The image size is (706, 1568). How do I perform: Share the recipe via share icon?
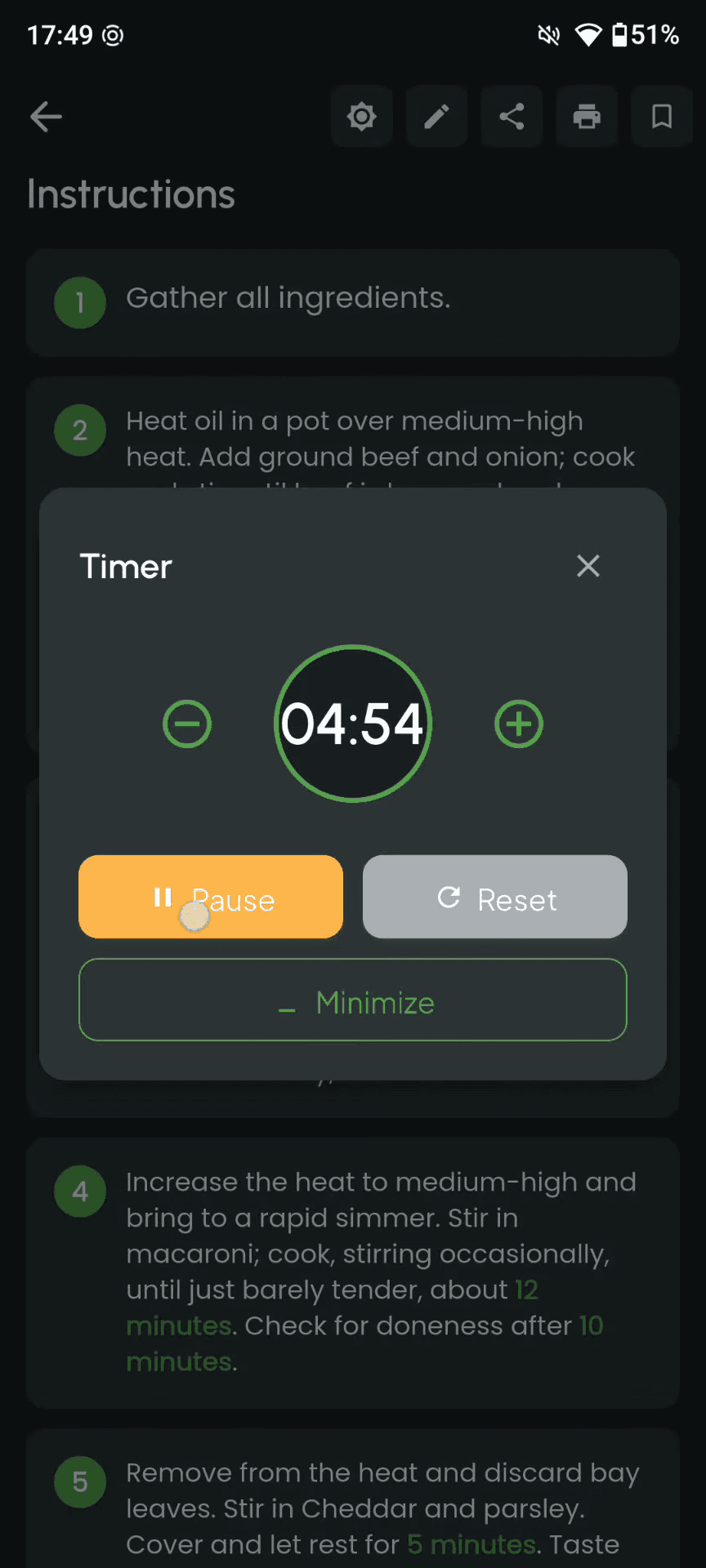point(512,117)
